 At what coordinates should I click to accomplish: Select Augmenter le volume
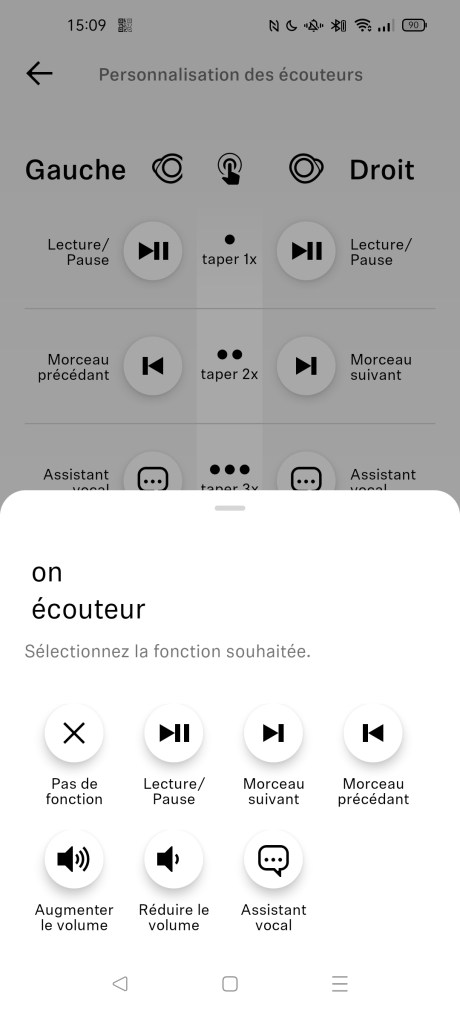(x=74, y=860)
